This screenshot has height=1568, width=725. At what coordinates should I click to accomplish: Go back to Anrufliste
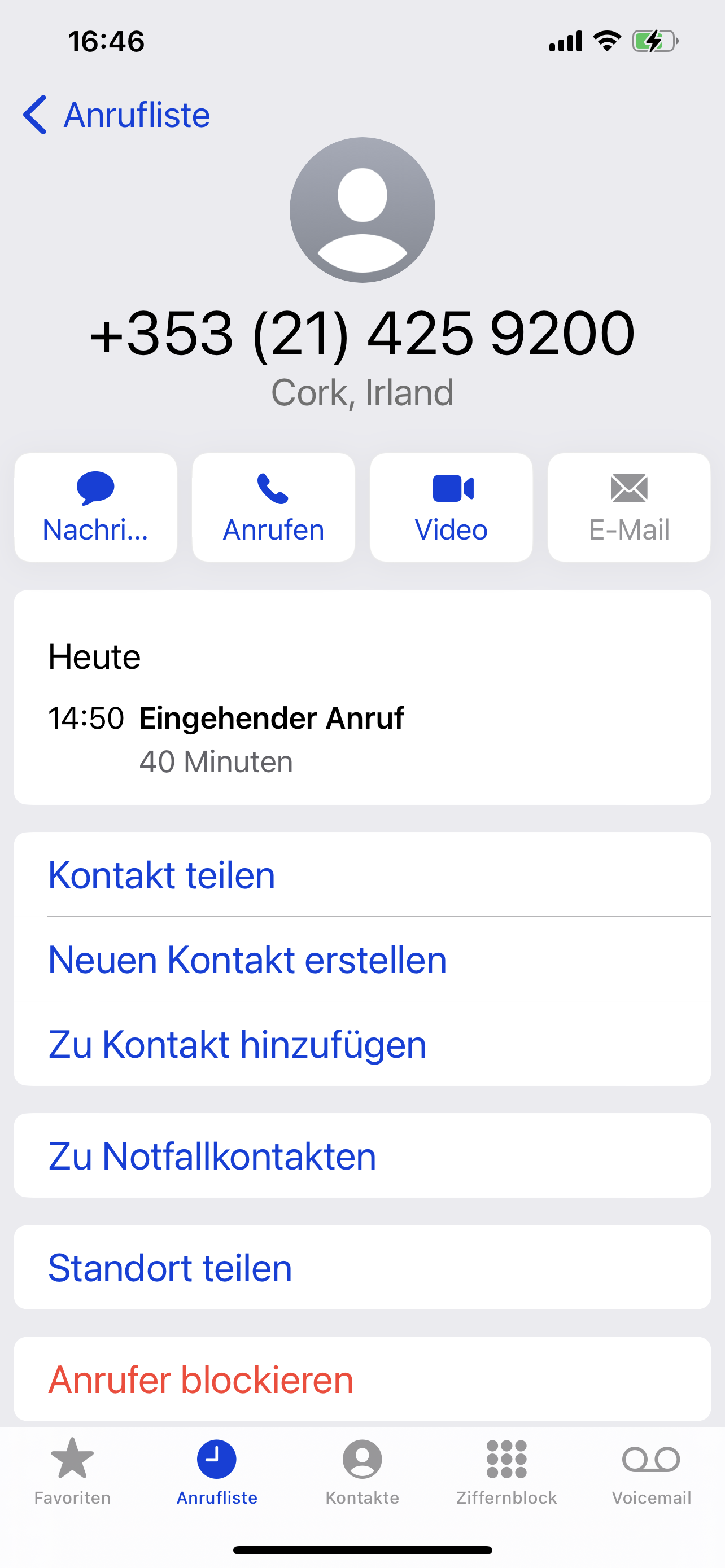116,115
